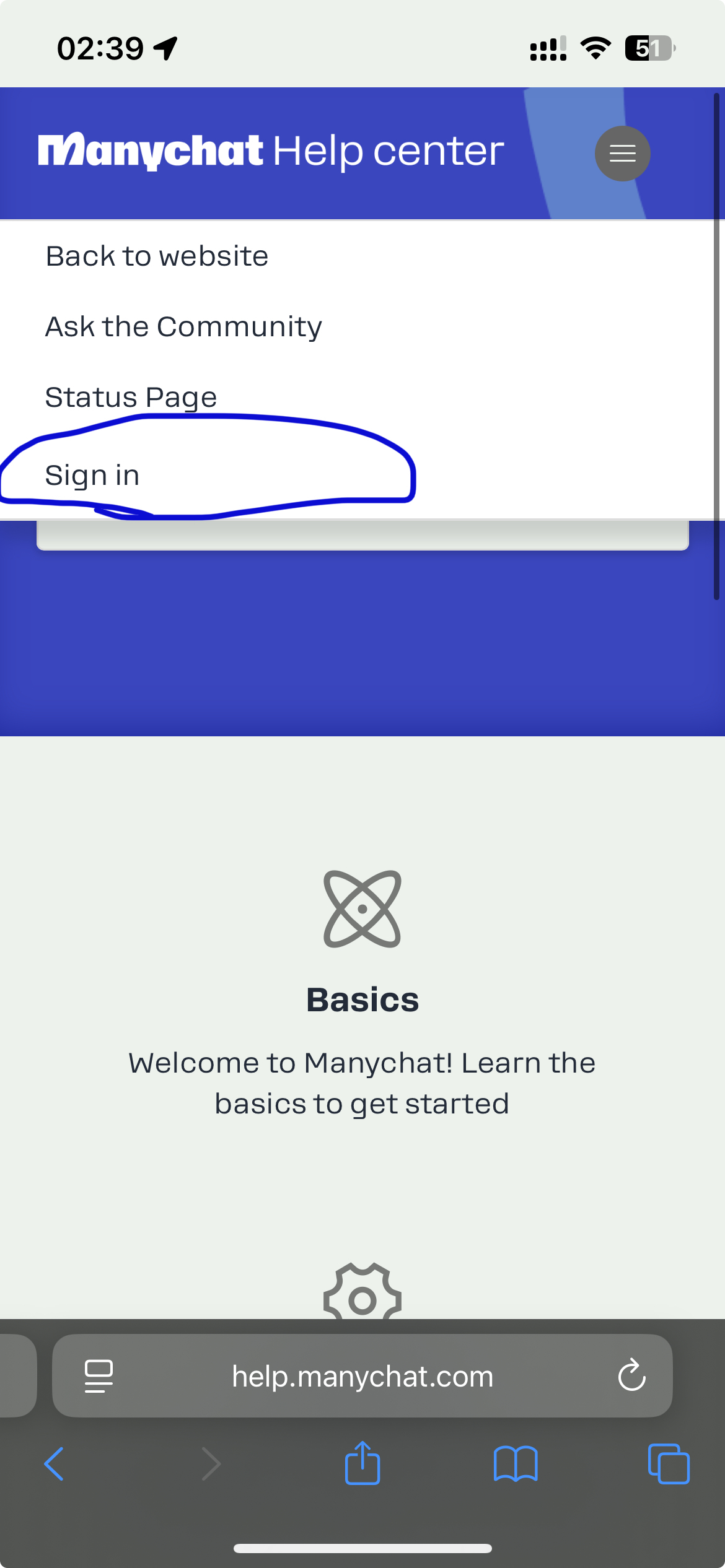Open Ask the Community
The height and width of the screenshot is (1568, 725).
183,326
